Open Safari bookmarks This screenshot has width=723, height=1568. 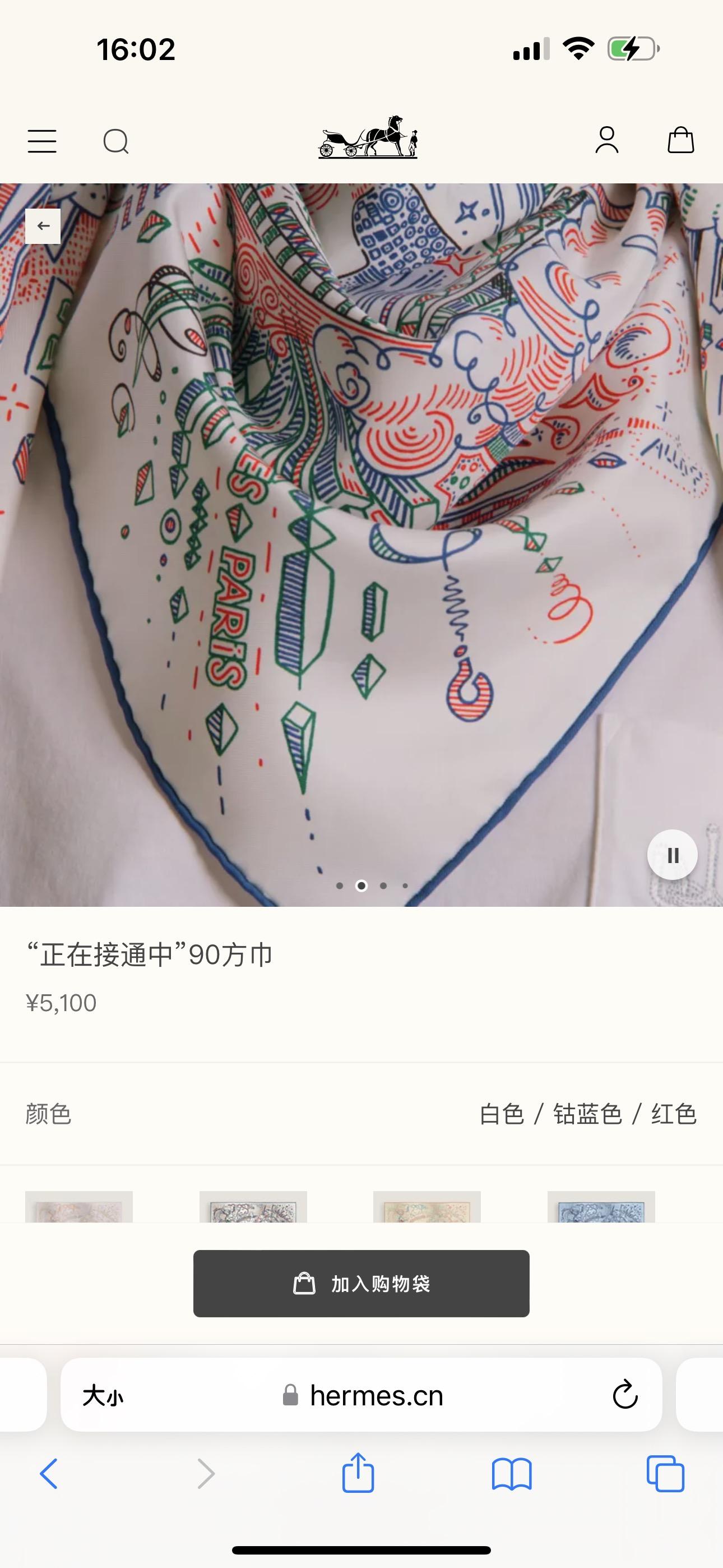(x=512, y=1474)
